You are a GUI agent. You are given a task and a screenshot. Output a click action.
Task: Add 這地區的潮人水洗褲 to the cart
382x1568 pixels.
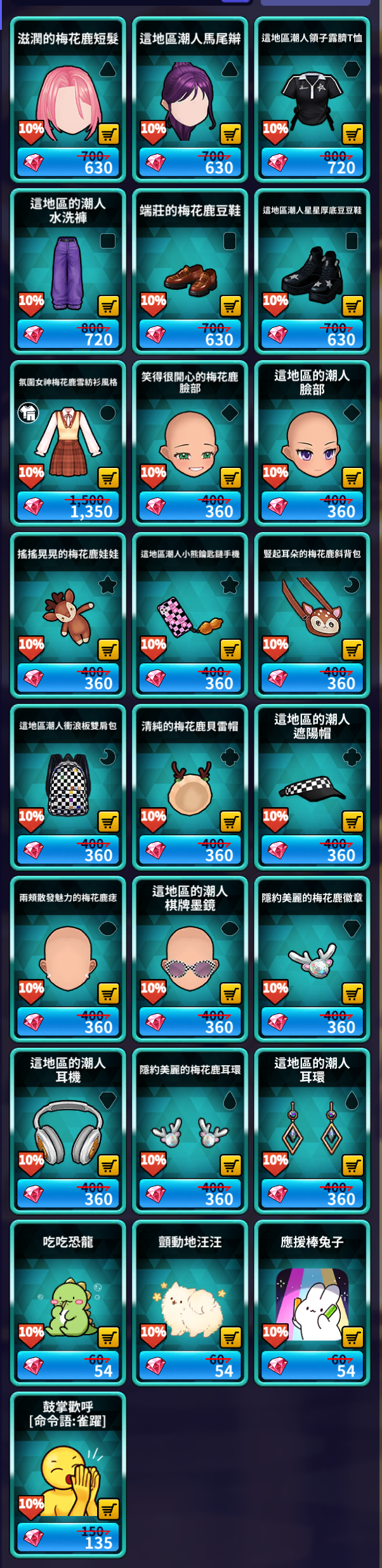[109, 306]
